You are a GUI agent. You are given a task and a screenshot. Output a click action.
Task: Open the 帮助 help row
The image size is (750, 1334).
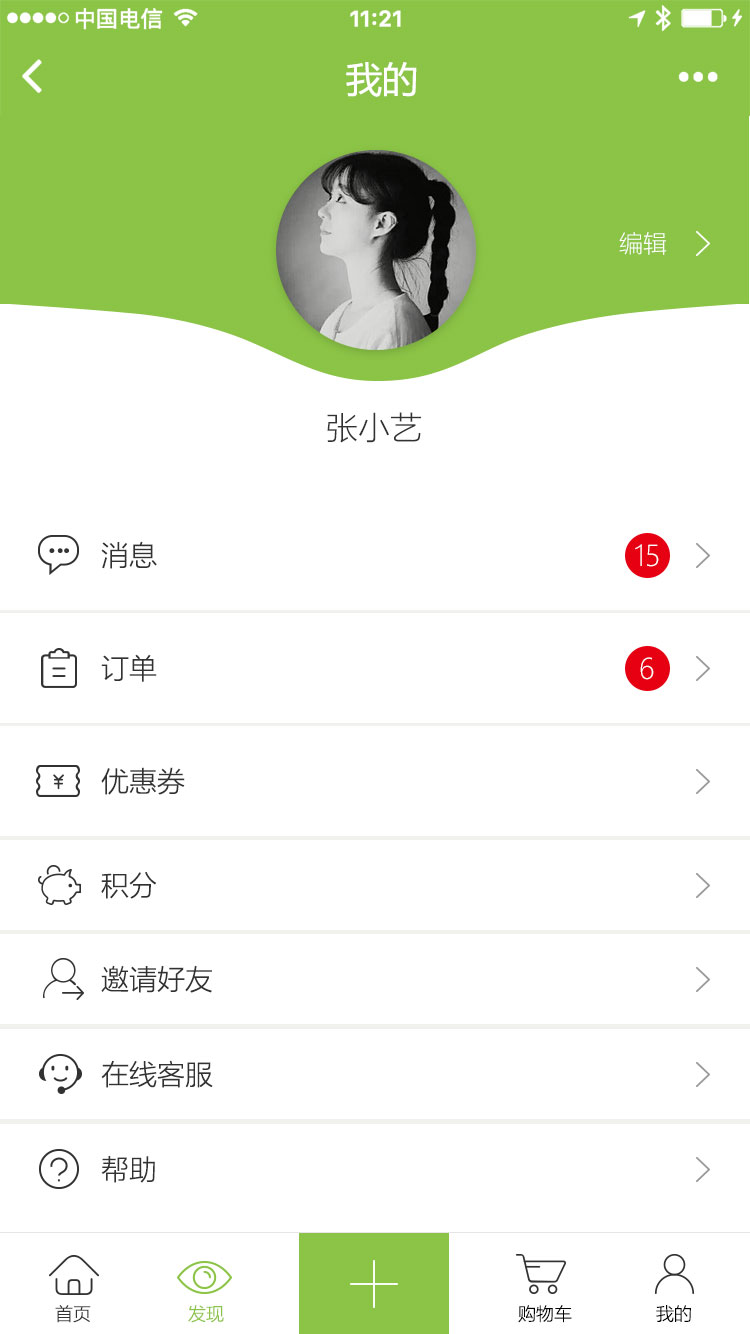coord(375,1169)
